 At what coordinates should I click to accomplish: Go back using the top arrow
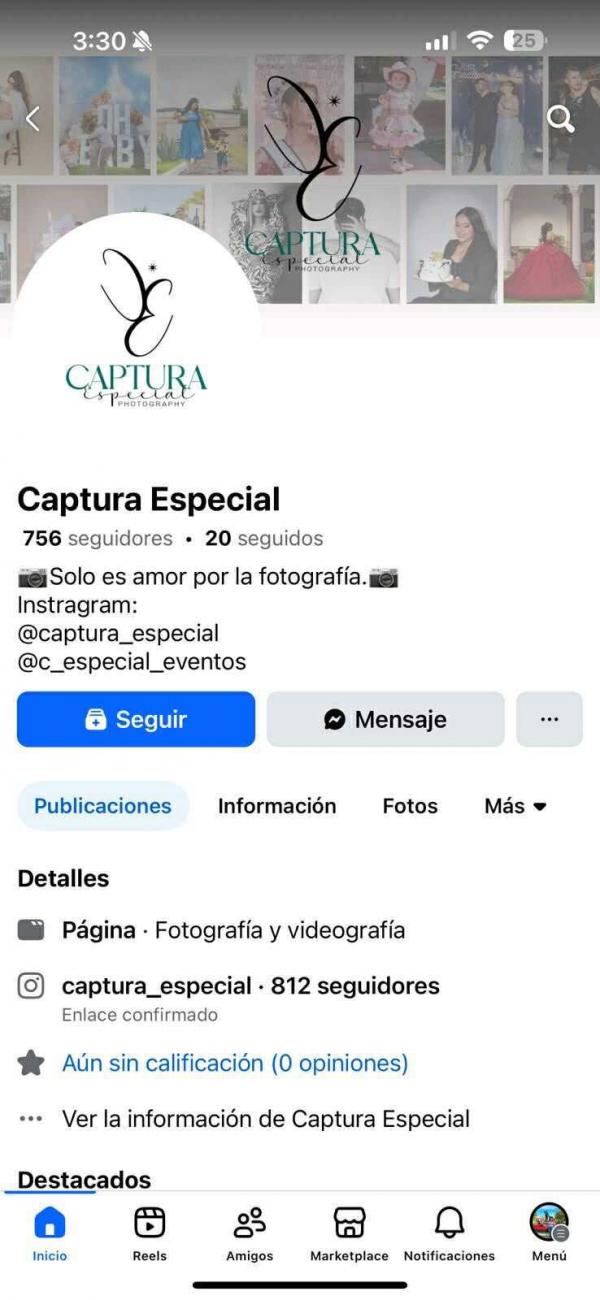point(32,119)
